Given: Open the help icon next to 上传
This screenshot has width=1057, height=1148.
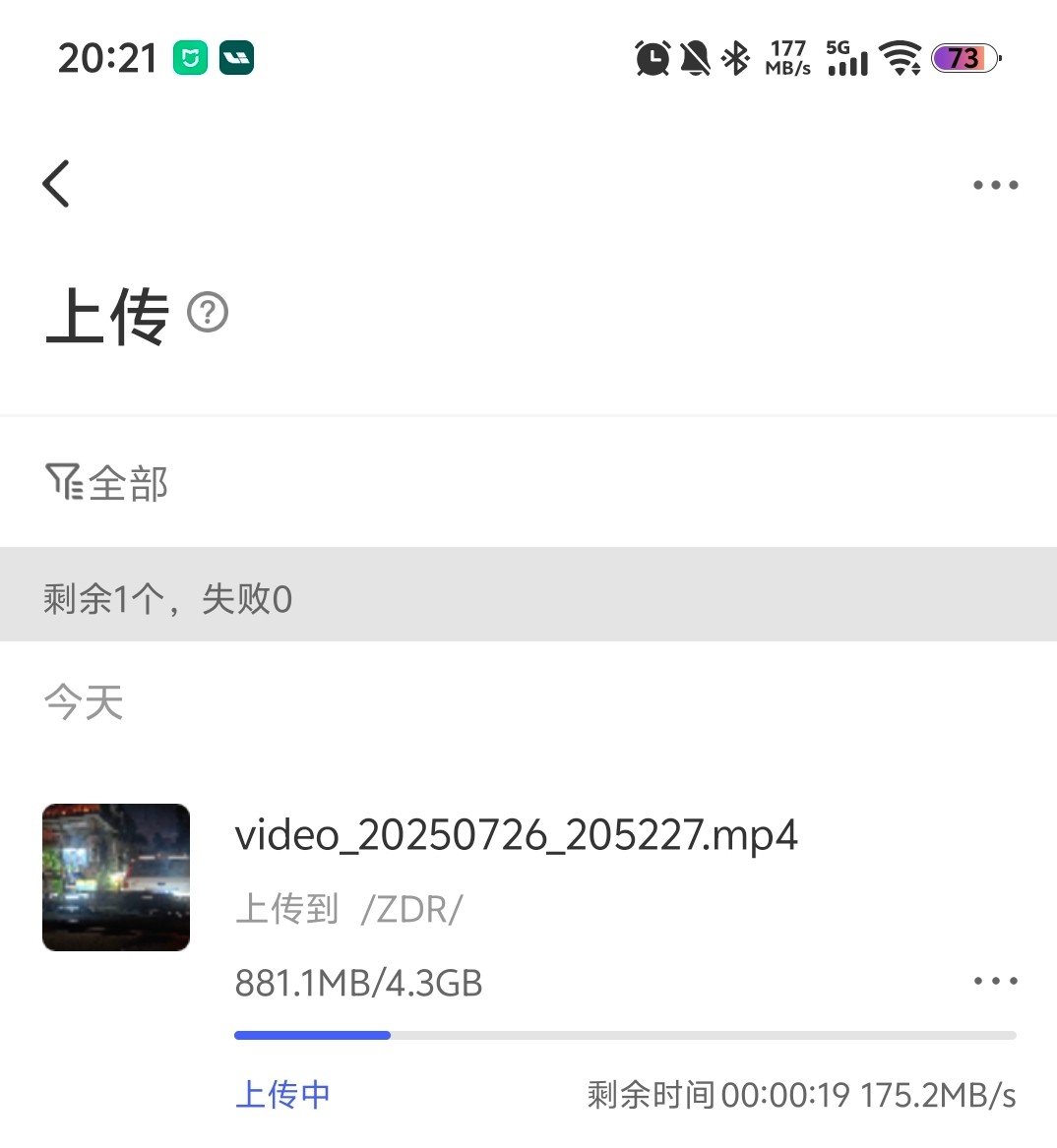Looking at the screenshot, I should [x=208, y=313].
